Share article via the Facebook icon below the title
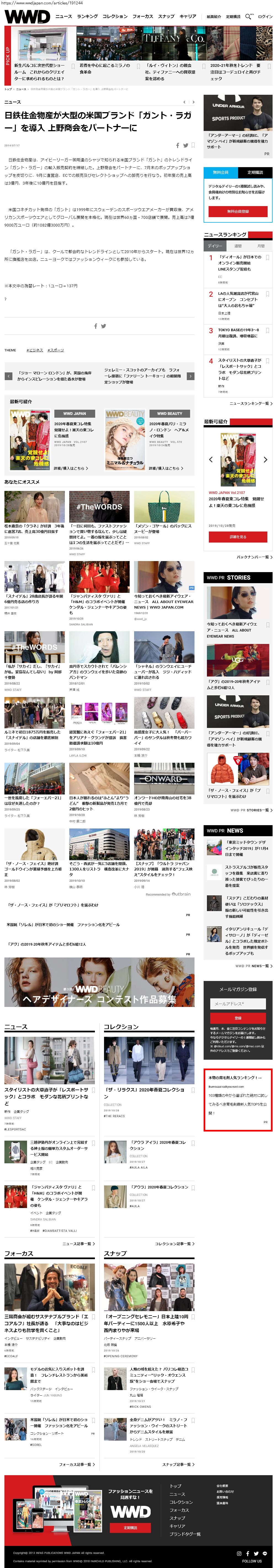 pyautogui.click(x=178, y=146)
